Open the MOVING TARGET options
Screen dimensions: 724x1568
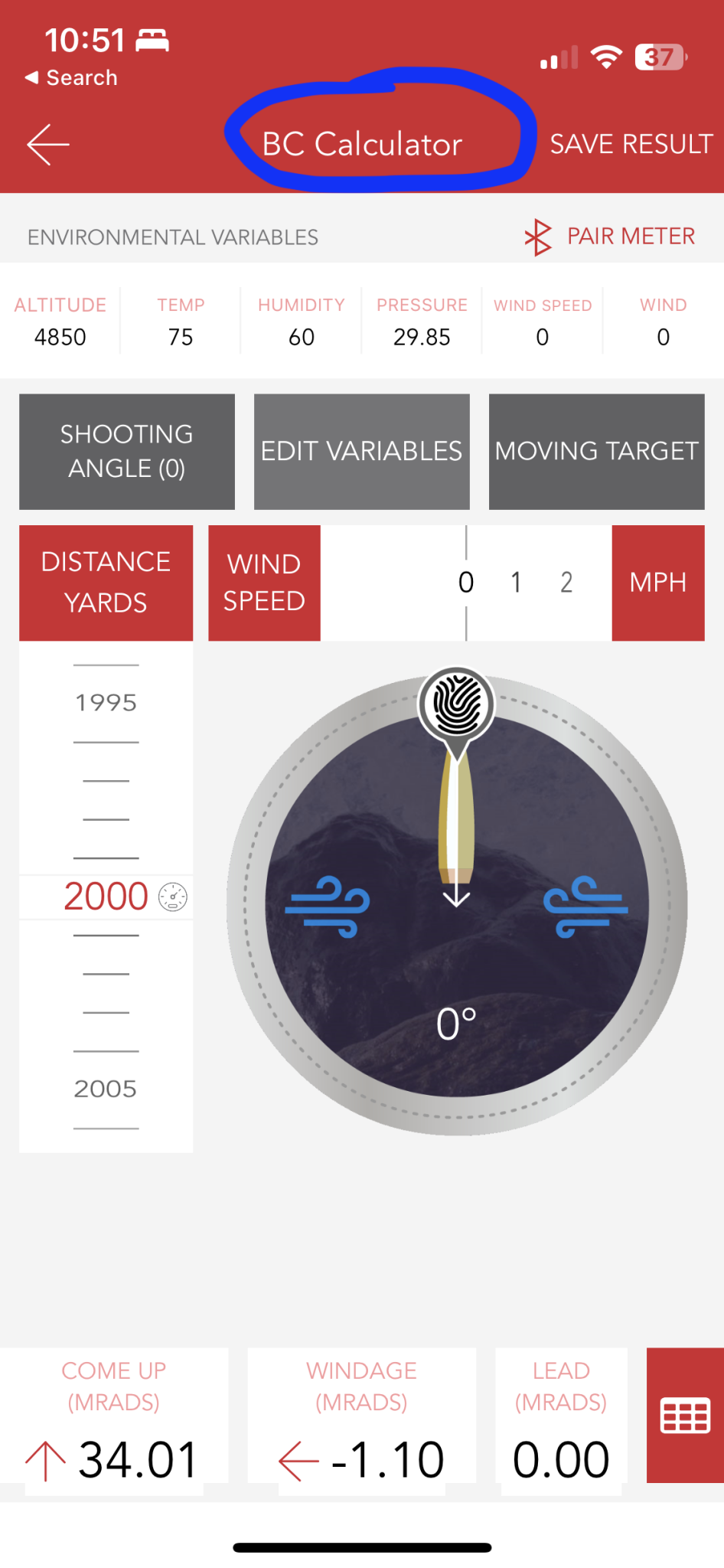597,452
